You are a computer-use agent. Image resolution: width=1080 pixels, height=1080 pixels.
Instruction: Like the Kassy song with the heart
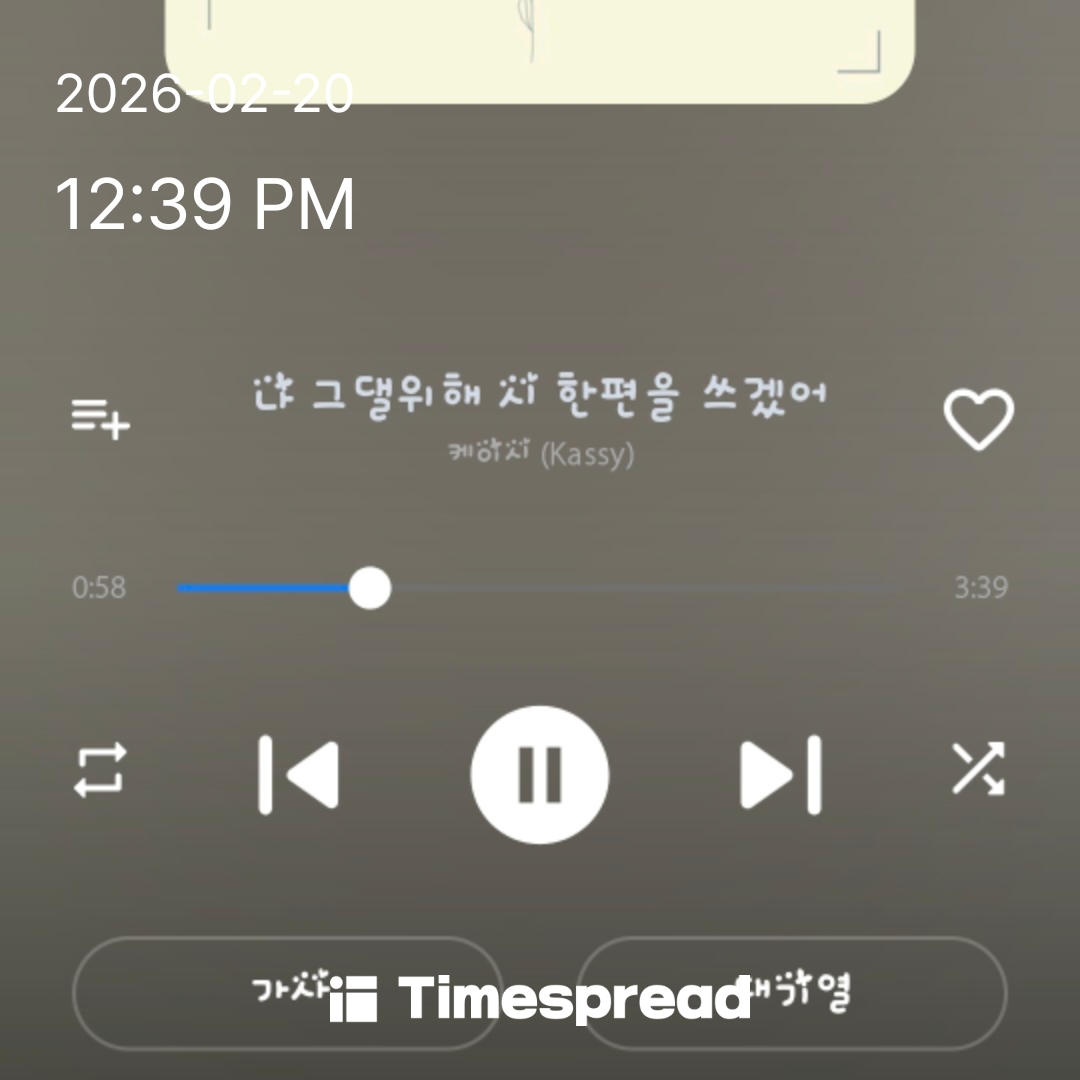coord(978,419)
